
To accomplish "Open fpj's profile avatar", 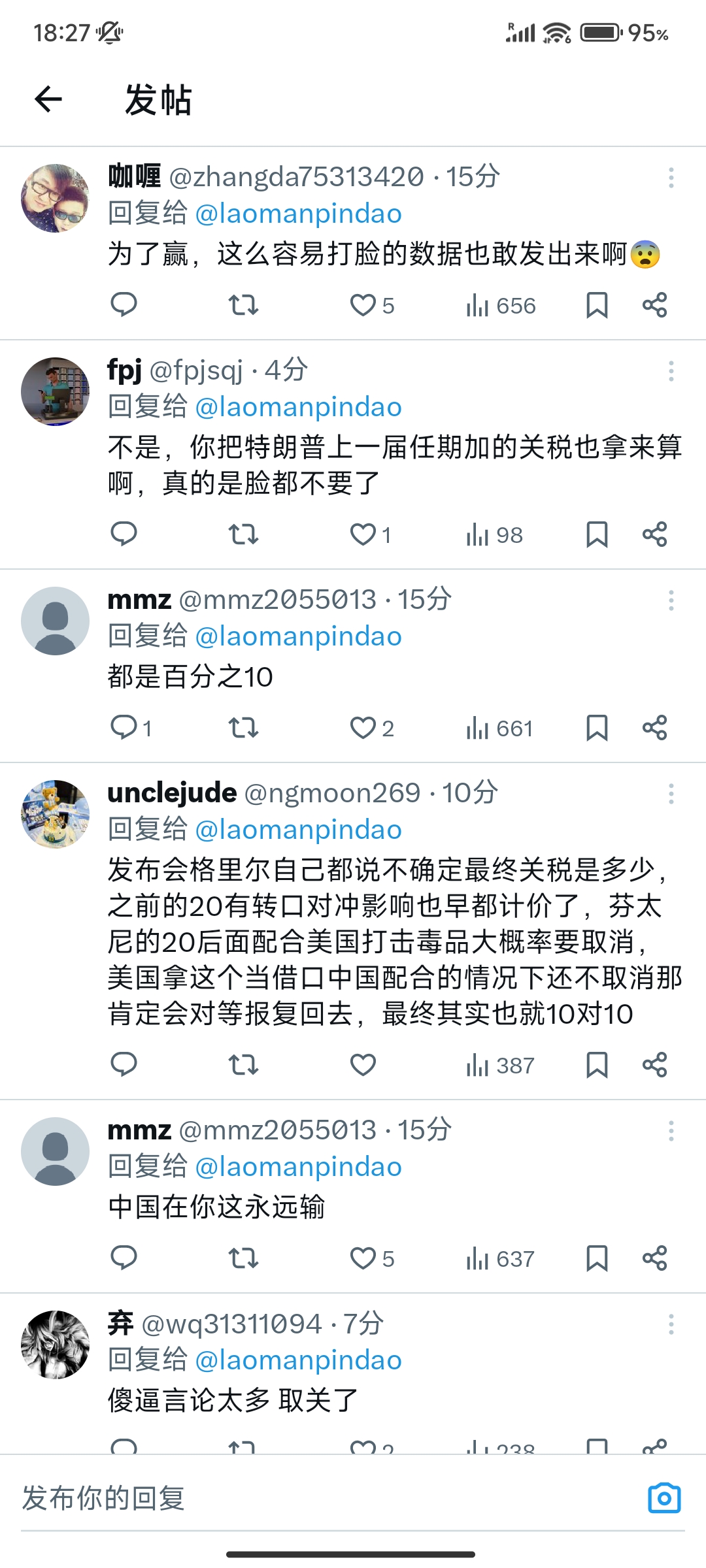I will (56, 391).
